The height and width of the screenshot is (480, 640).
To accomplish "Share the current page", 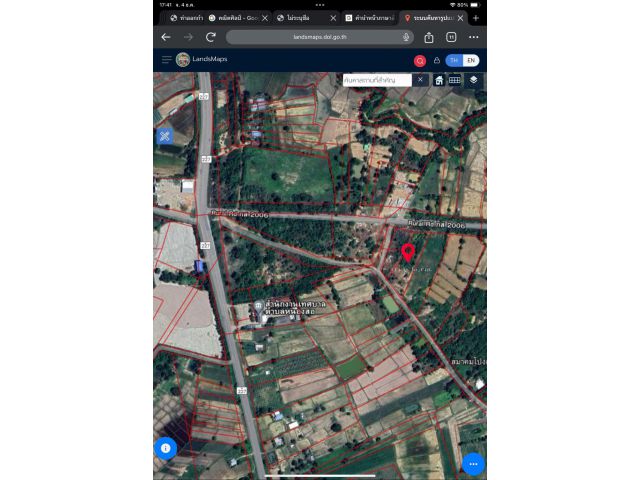I will (429, 37).
